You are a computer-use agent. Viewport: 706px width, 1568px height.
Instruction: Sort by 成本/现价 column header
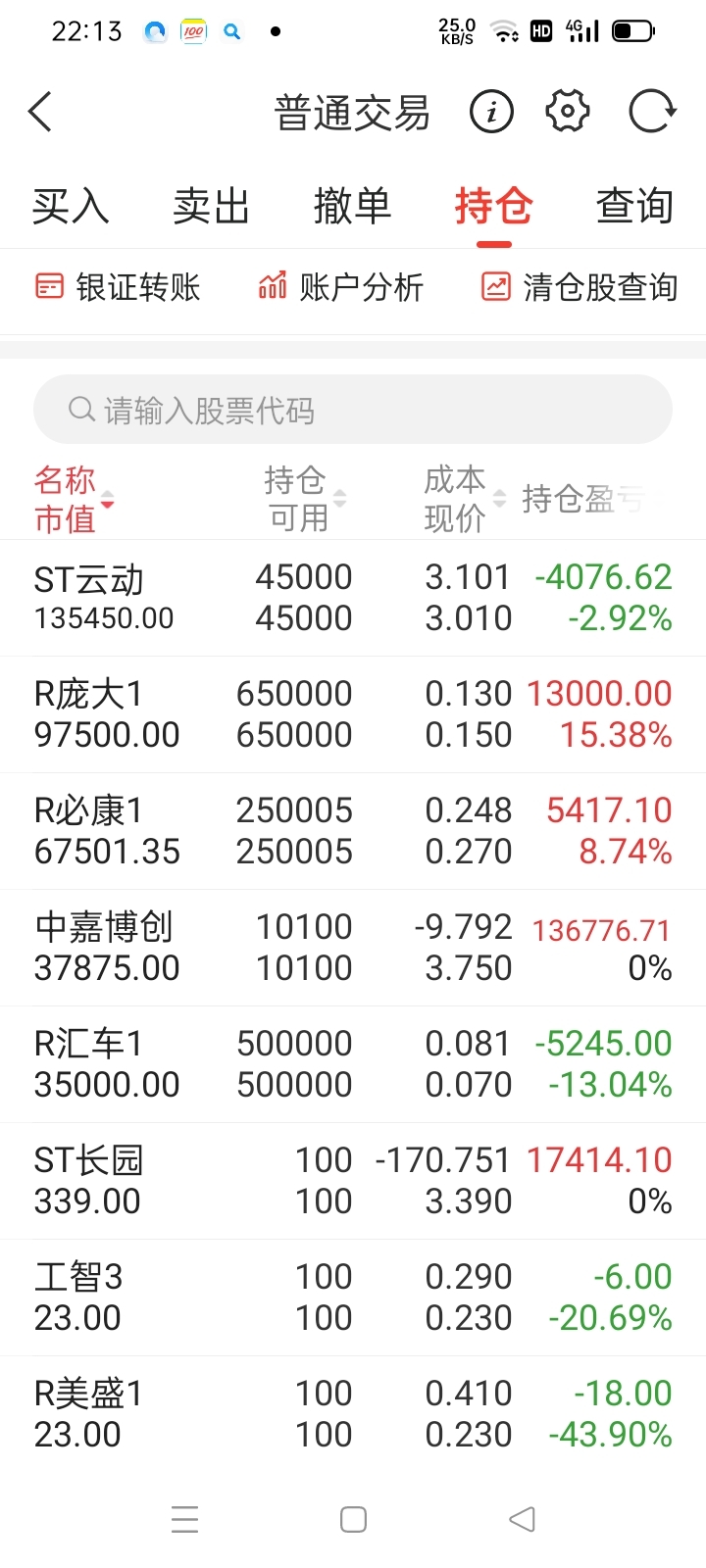point(464,499)
